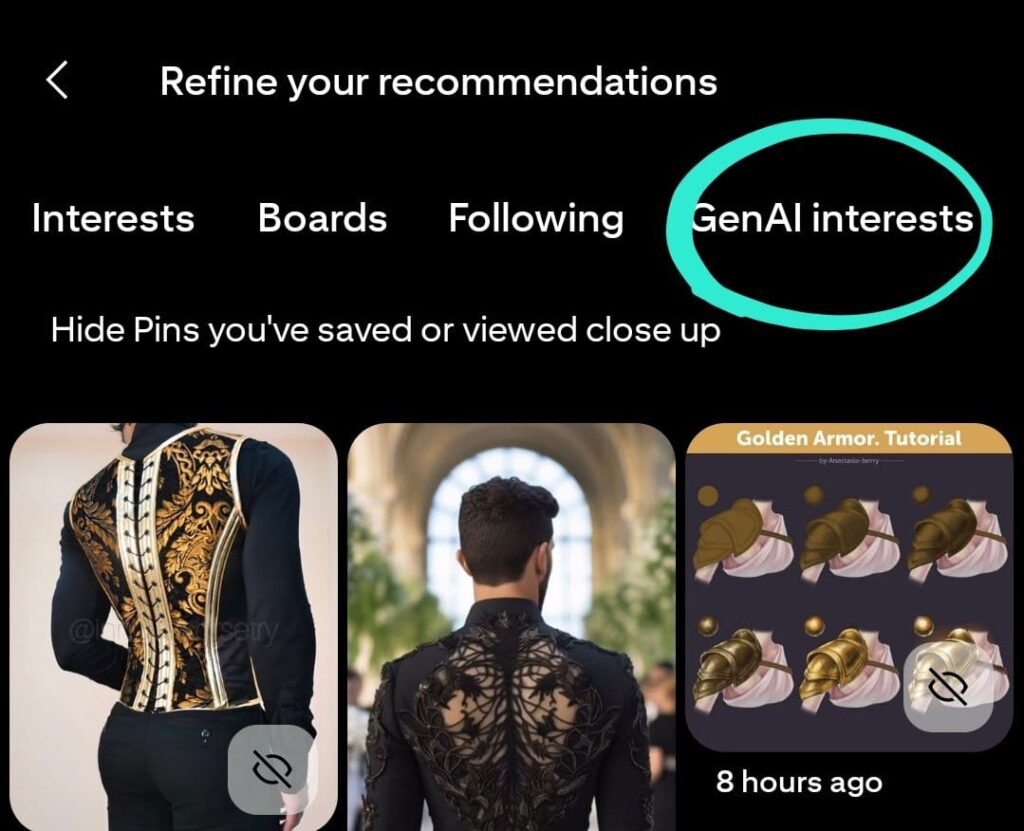
Task: Hide the gold embroidered corset back pin
Action: click(272, 768)
